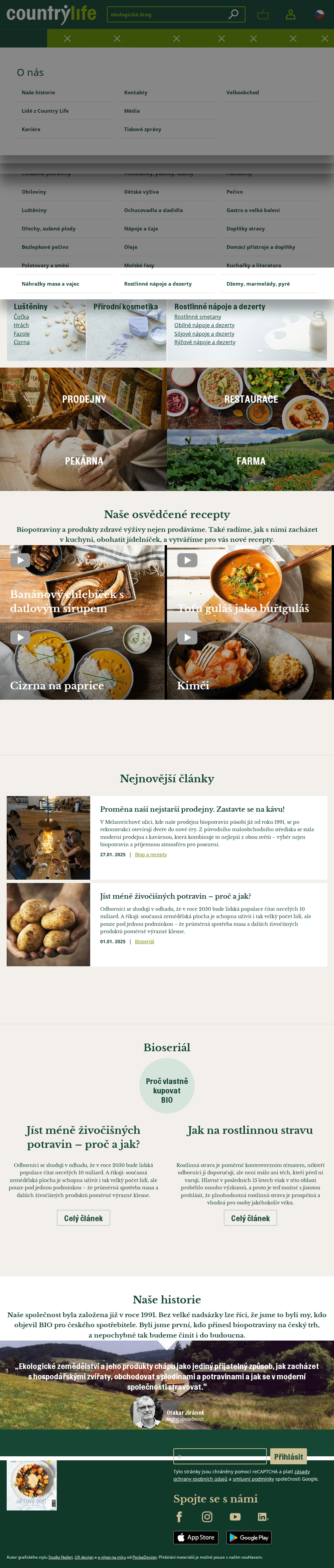Change language via the Czech flag
The height and width of the screenshot is (1568, 334).
click(x=319, y=14)
